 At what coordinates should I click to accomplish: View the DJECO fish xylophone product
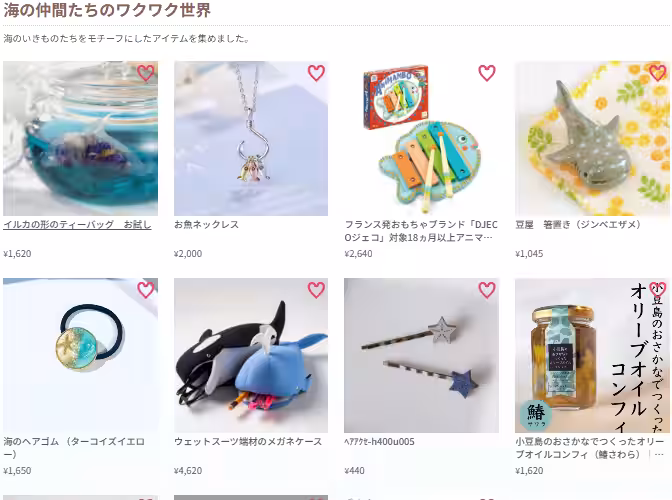click(x=421, y=139)
